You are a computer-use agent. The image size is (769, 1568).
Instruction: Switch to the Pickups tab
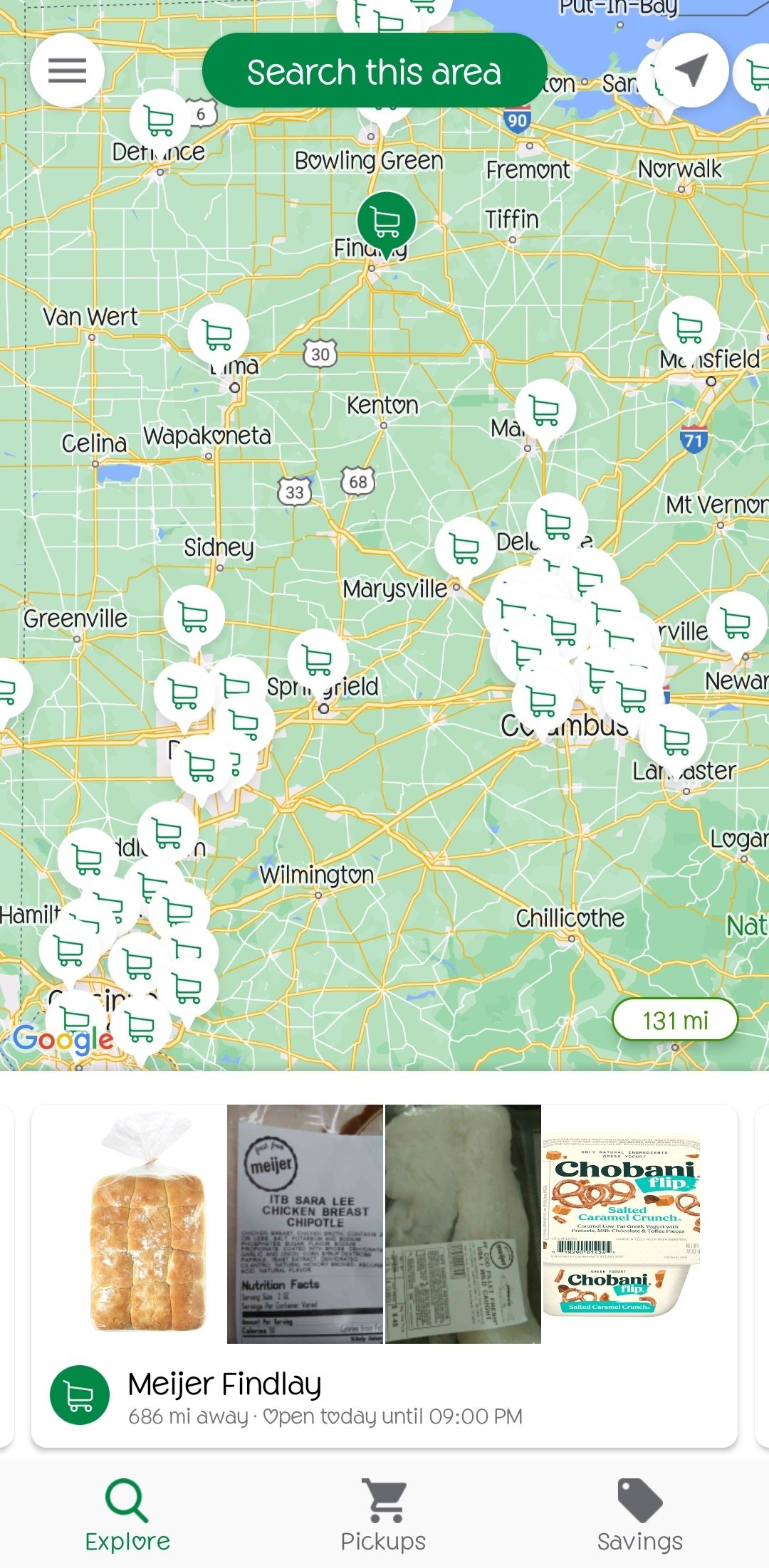coord(384,1515)
